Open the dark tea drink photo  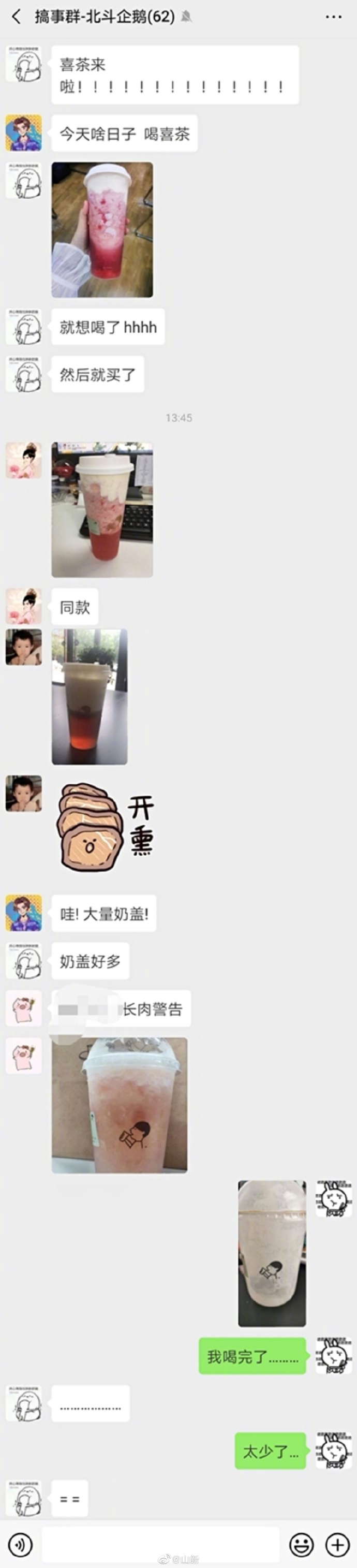coord(90,696)
